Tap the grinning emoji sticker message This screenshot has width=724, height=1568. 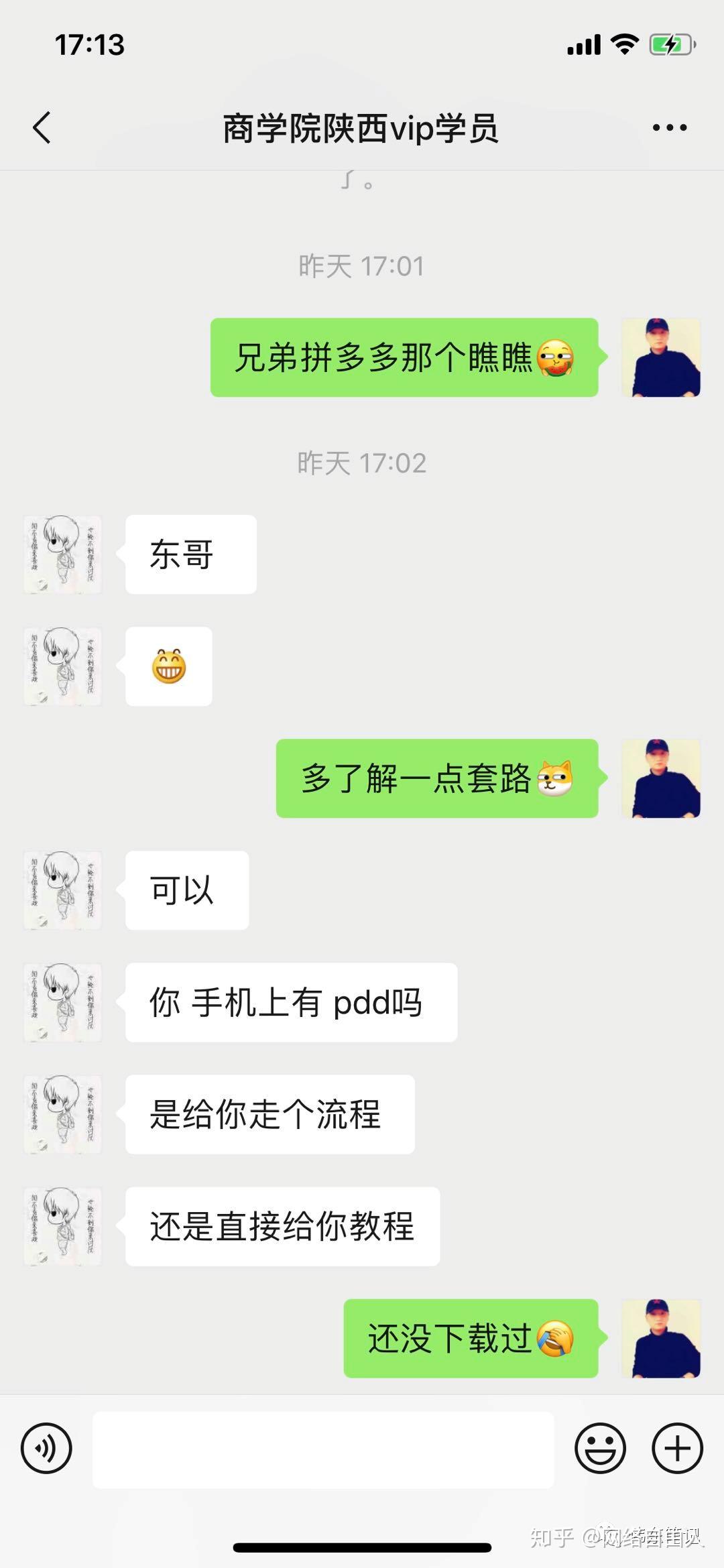(x=168, y=666)
